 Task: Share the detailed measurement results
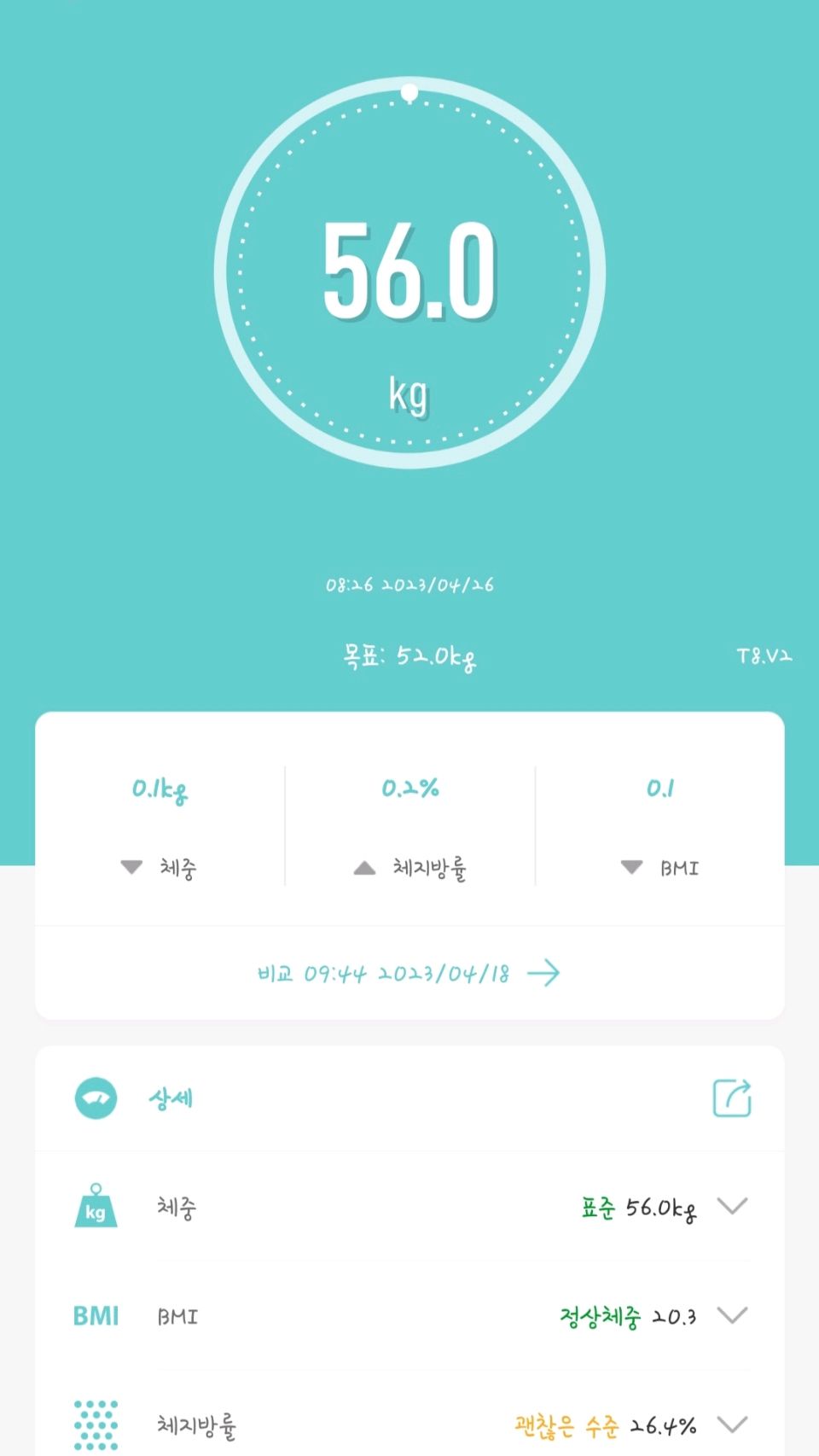pos(731,1098)
